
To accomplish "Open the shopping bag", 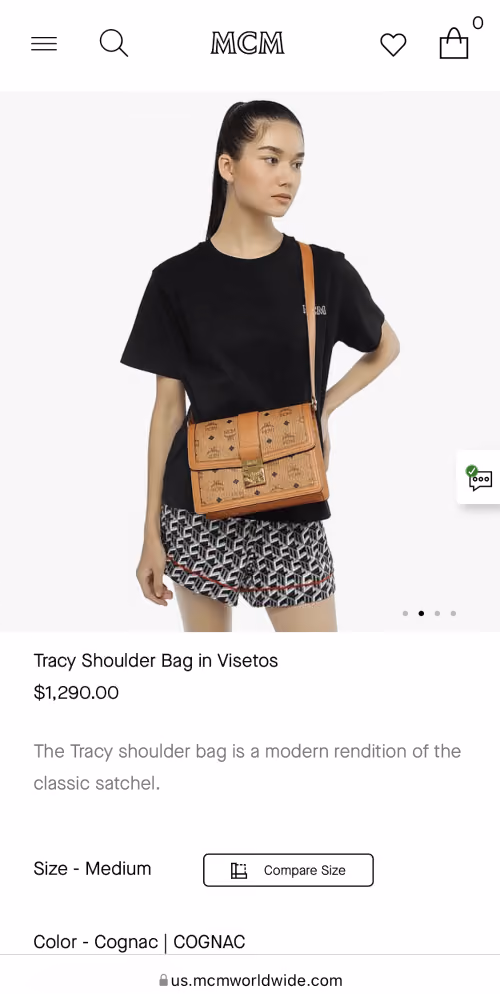I will [x=454, y=43].
